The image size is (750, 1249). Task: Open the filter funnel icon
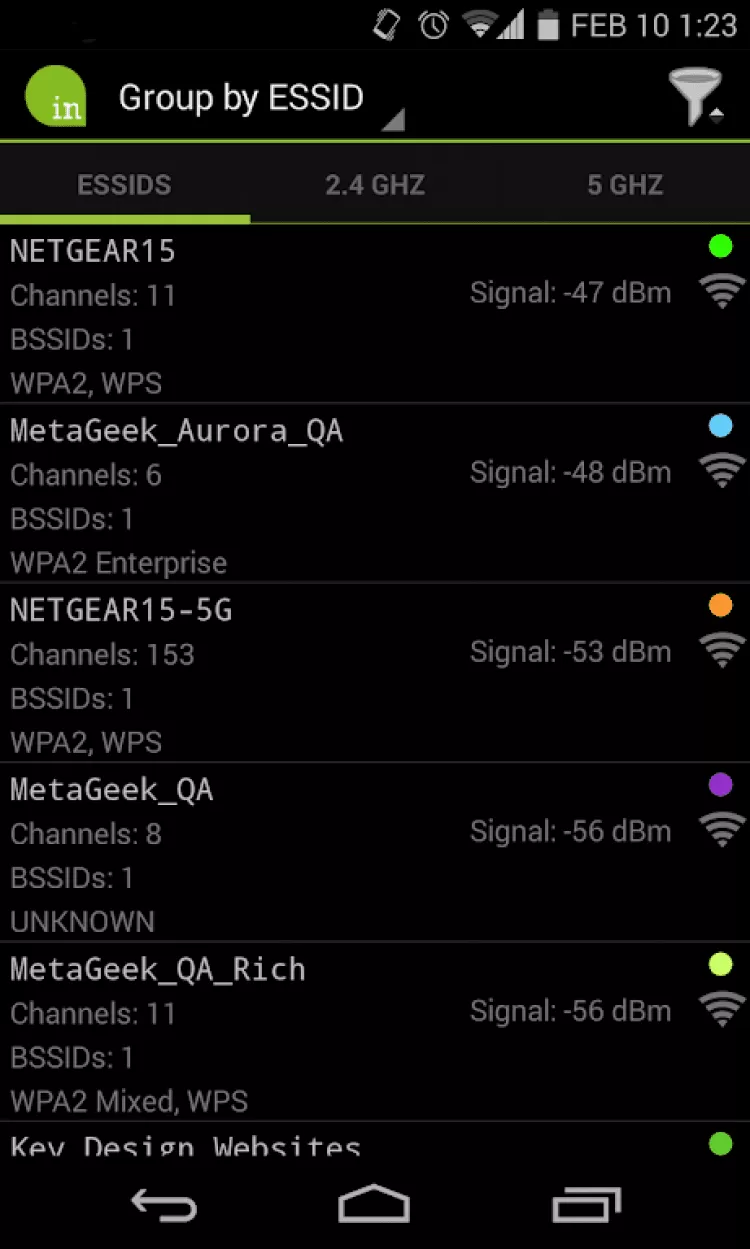tap(695, 97)
